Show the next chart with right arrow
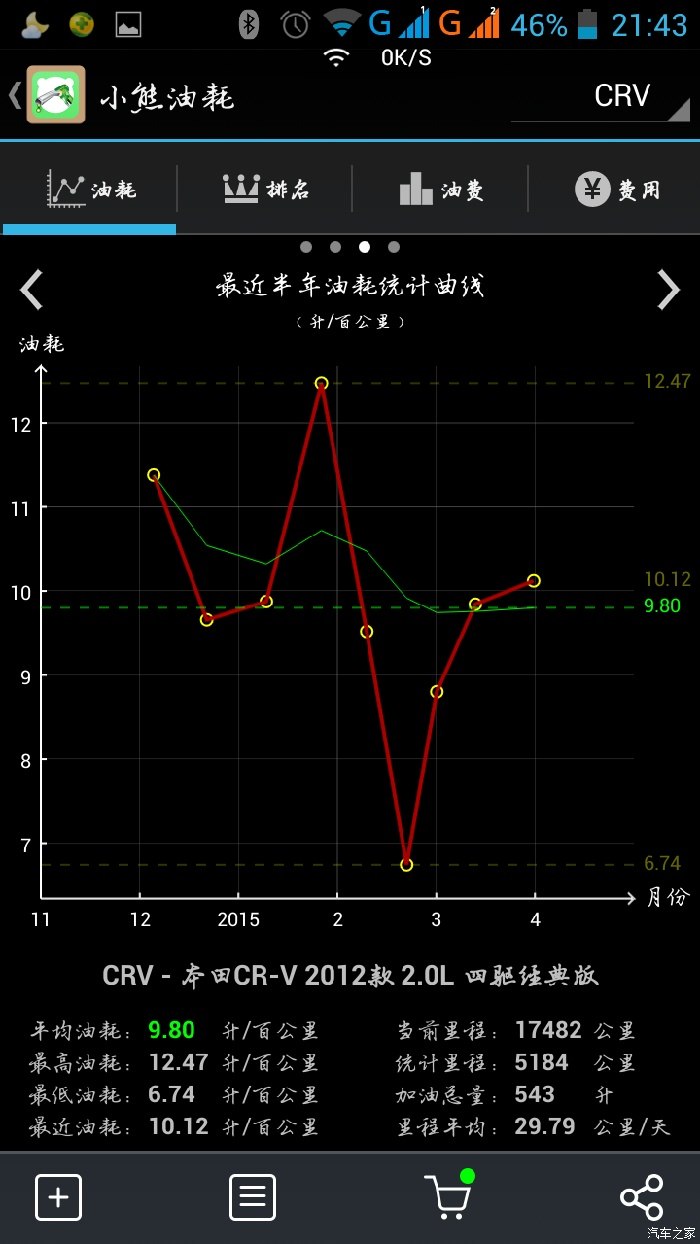 668,289
